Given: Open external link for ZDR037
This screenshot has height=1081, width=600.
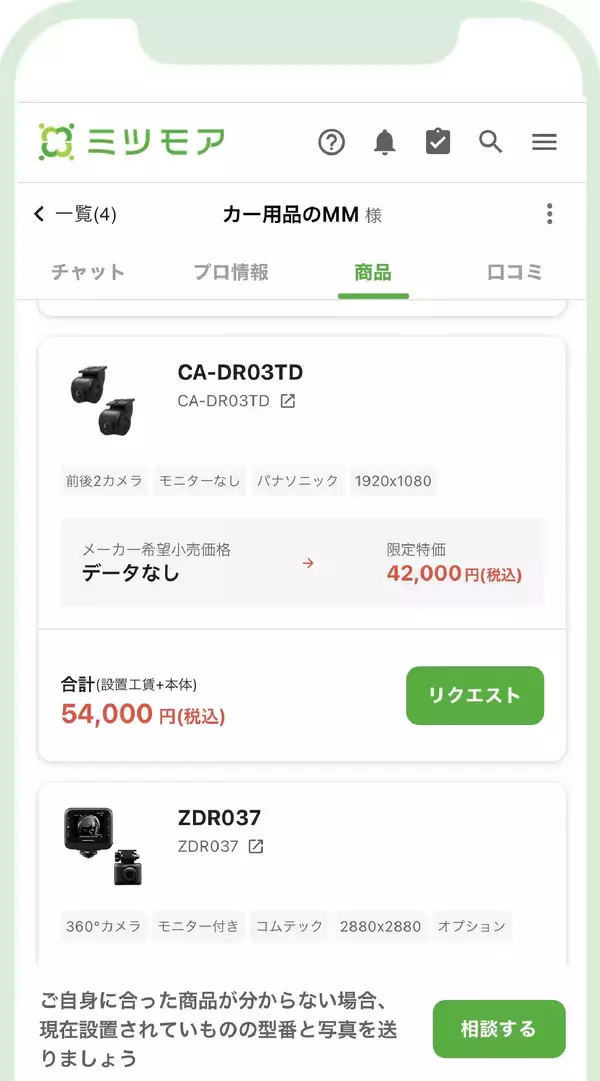Looking at the screenshot, I should [256, 846].
